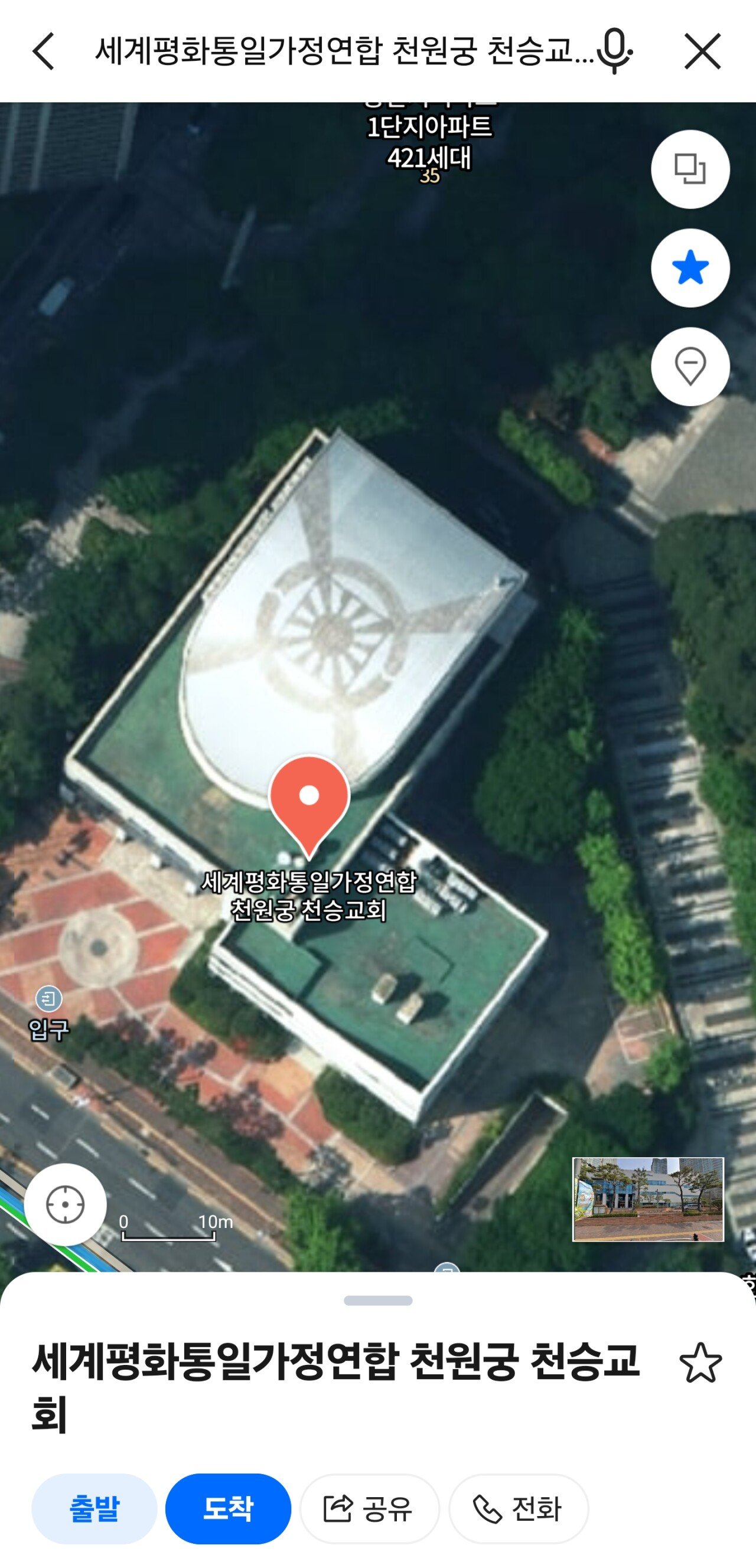The height and width of the screenshot is (1568, 756).
Task: Tap the 입구 entrance marker
Action: (49, 999)
